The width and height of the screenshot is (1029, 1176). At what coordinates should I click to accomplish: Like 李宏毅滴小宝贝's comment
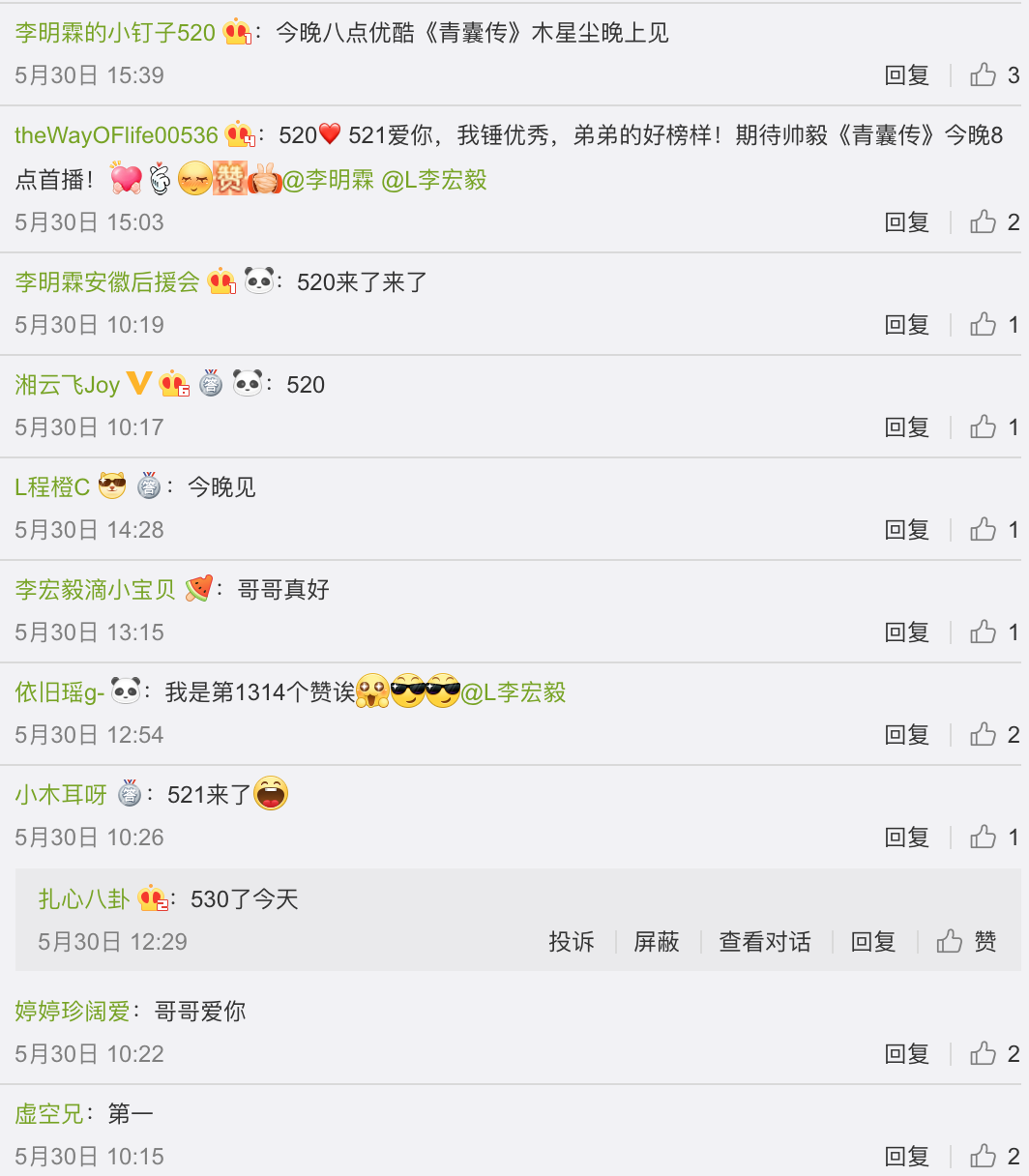[x=995, y=632]
